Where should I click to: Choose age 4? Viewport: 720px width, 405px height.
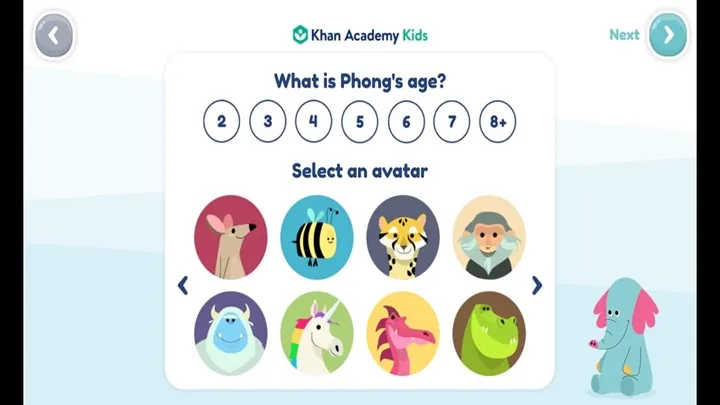(x=314, y=122)
